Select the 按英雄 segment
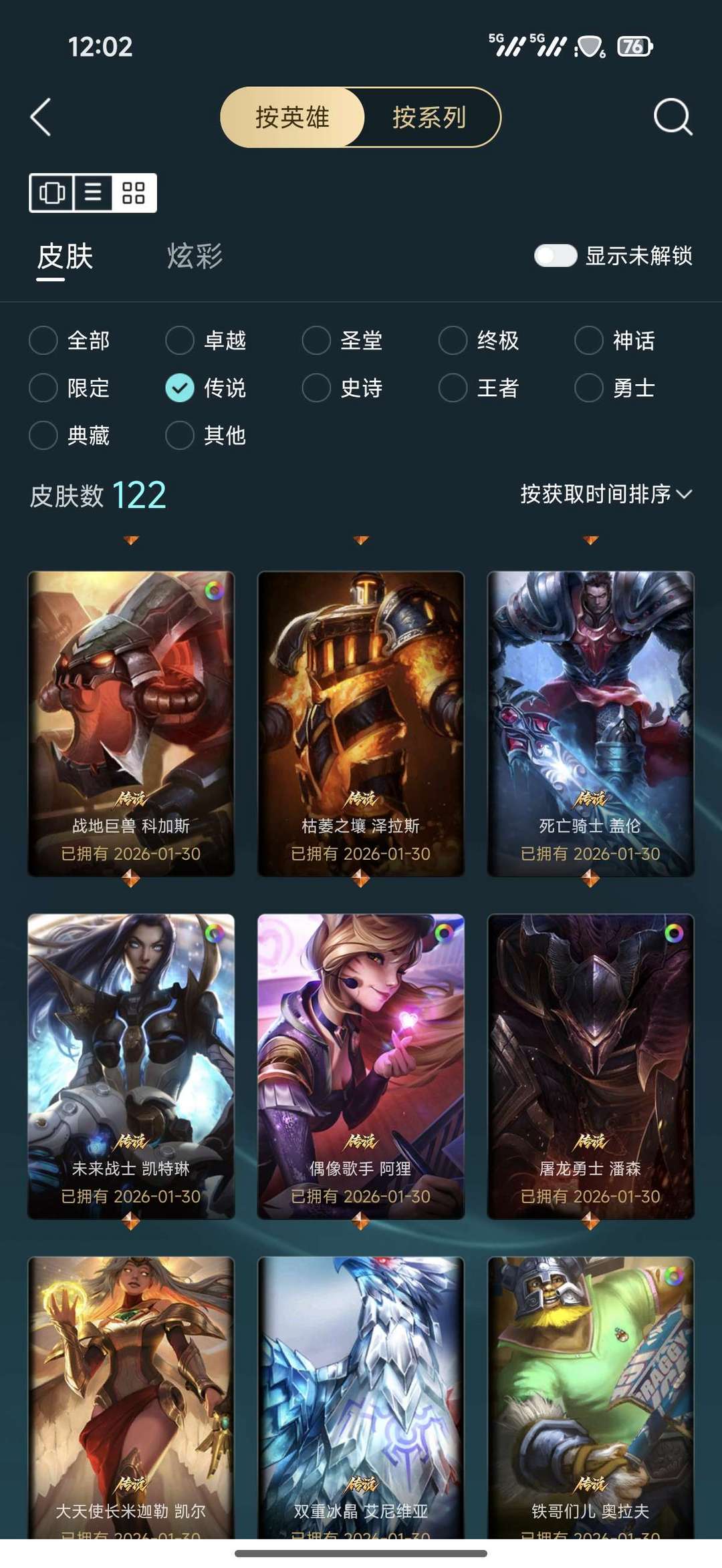 click(292, 118)
